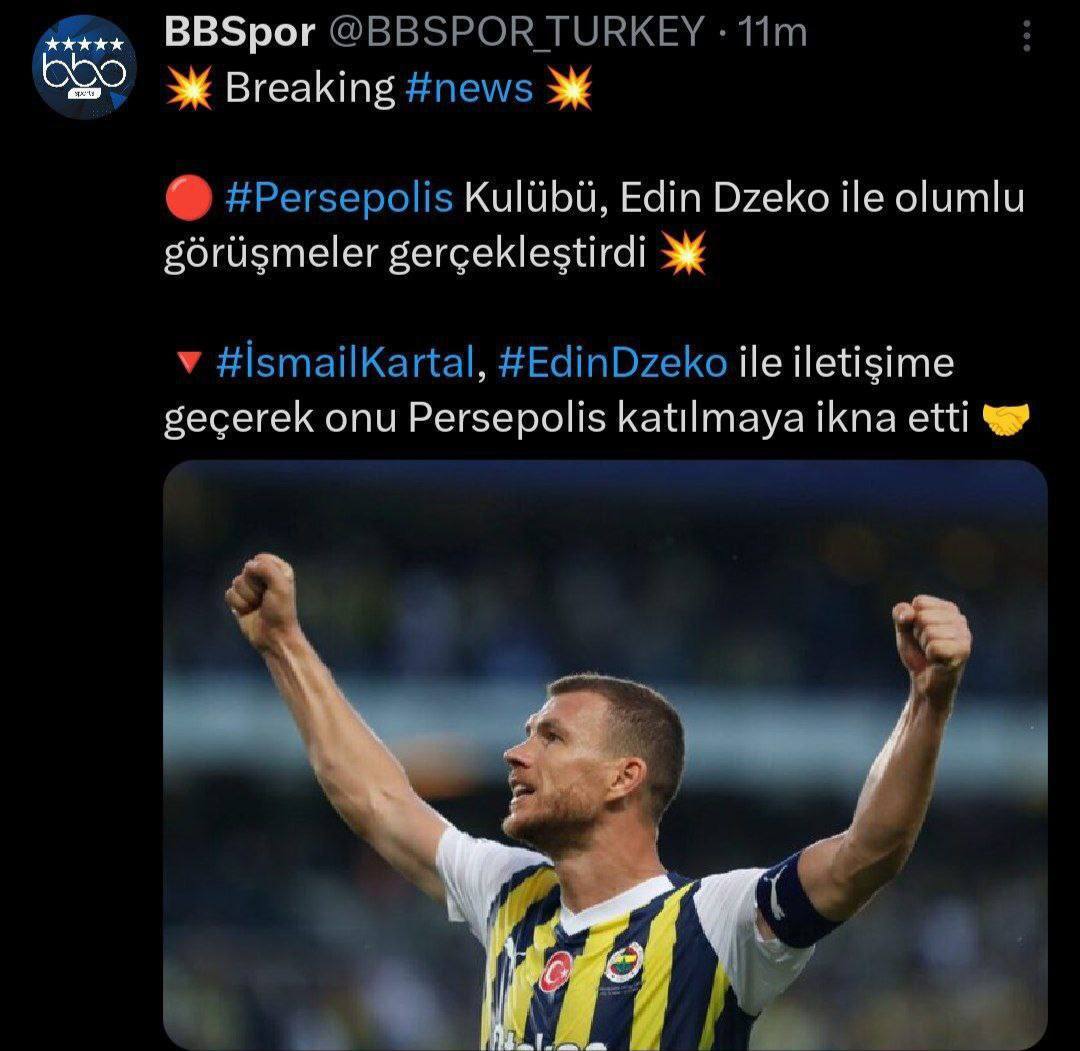Viewport: 1080px width, 1051px height.
Task: Open the BBSpor profile avatar
Action: 84,67
